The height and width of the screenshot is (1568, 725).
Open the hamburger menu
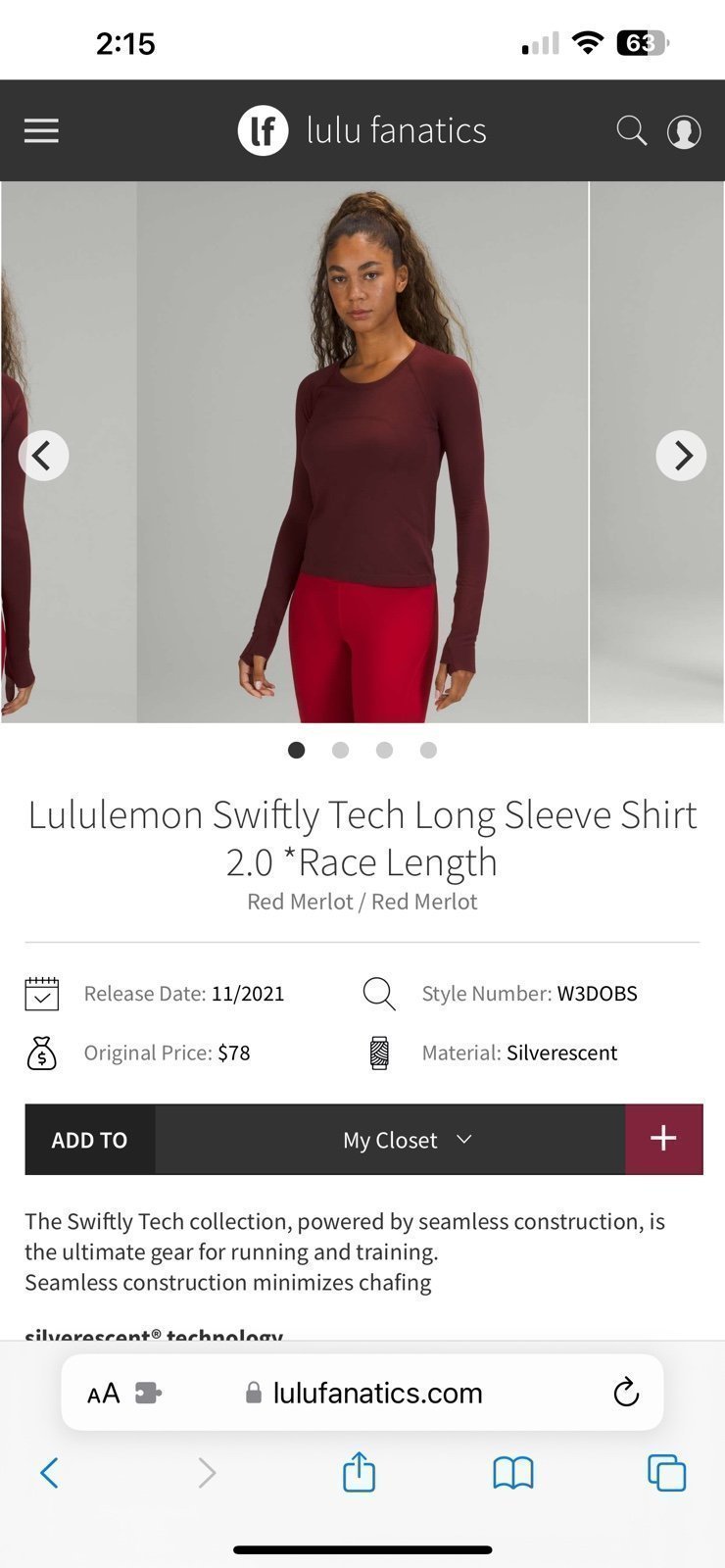click(41, 130)
